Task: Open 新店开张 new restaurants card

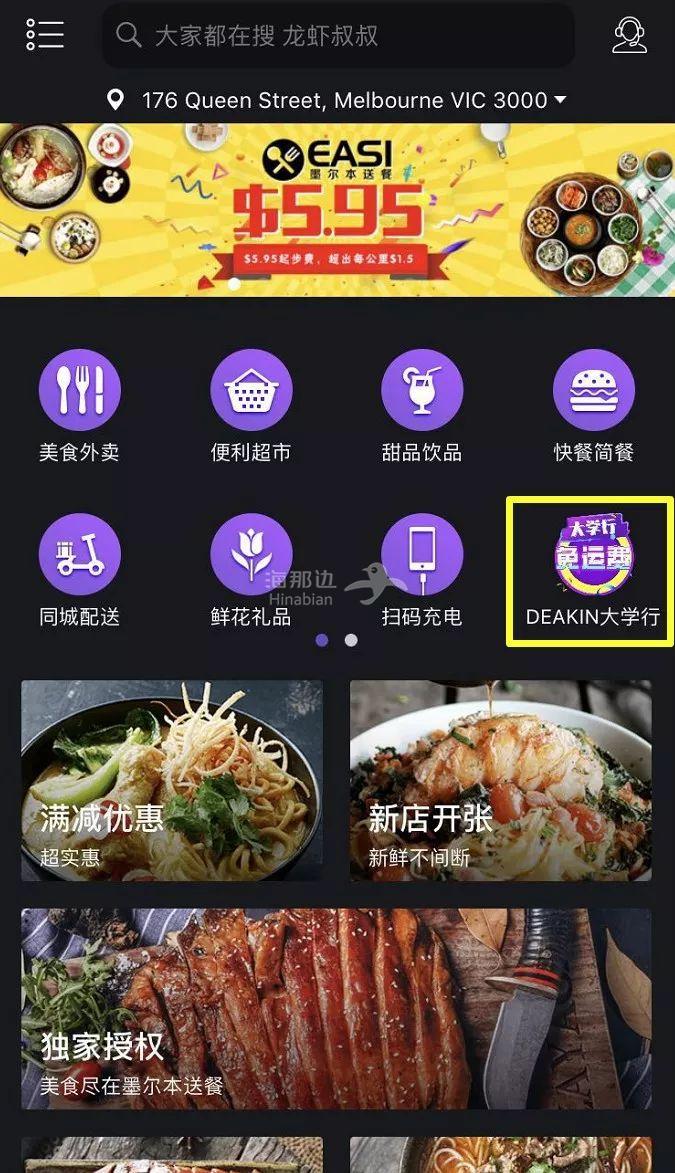Action: point(500,780)
